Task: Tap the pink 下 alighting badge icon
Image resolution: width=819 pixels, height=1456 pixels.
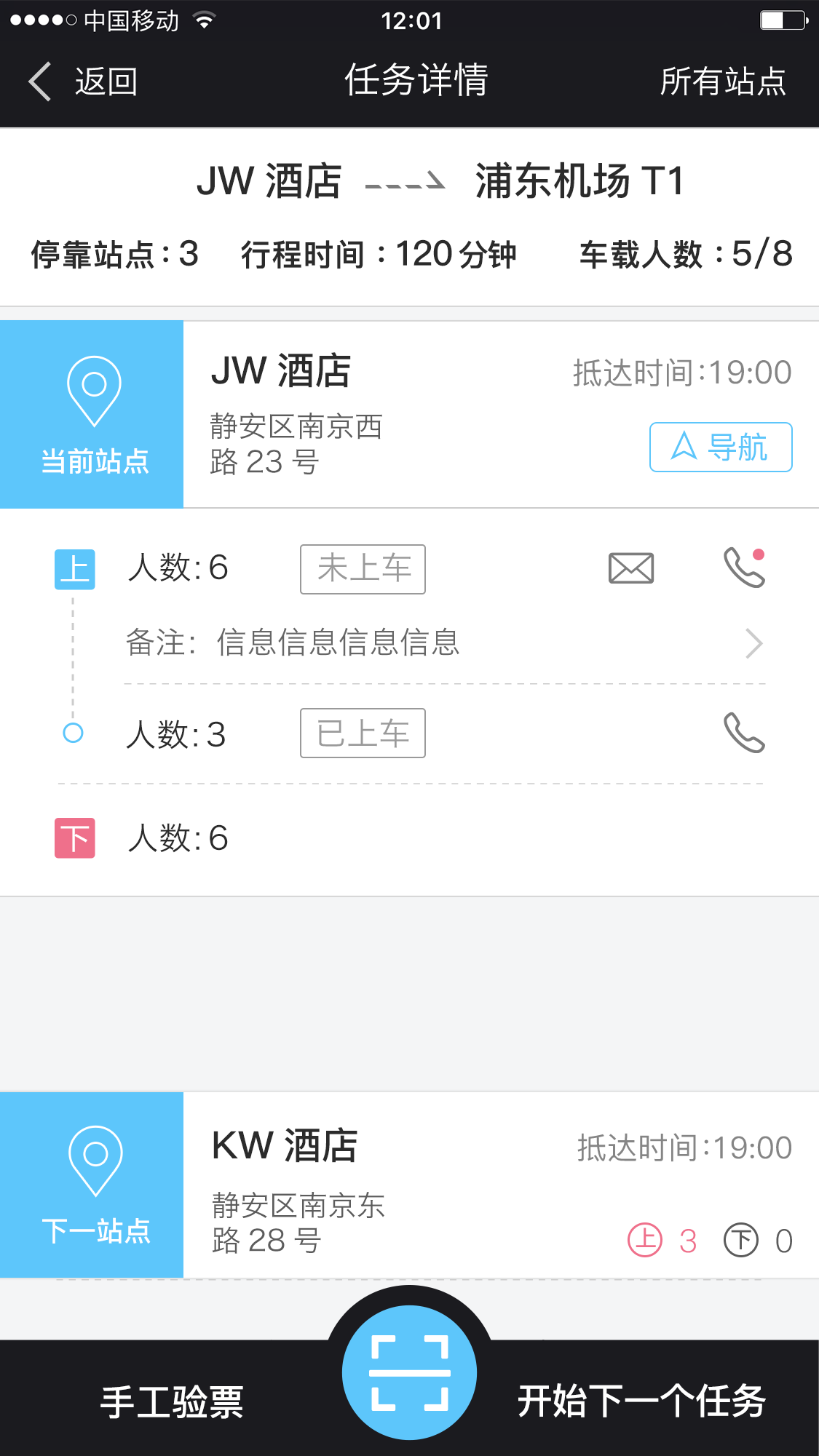Action: coord(74,838)
